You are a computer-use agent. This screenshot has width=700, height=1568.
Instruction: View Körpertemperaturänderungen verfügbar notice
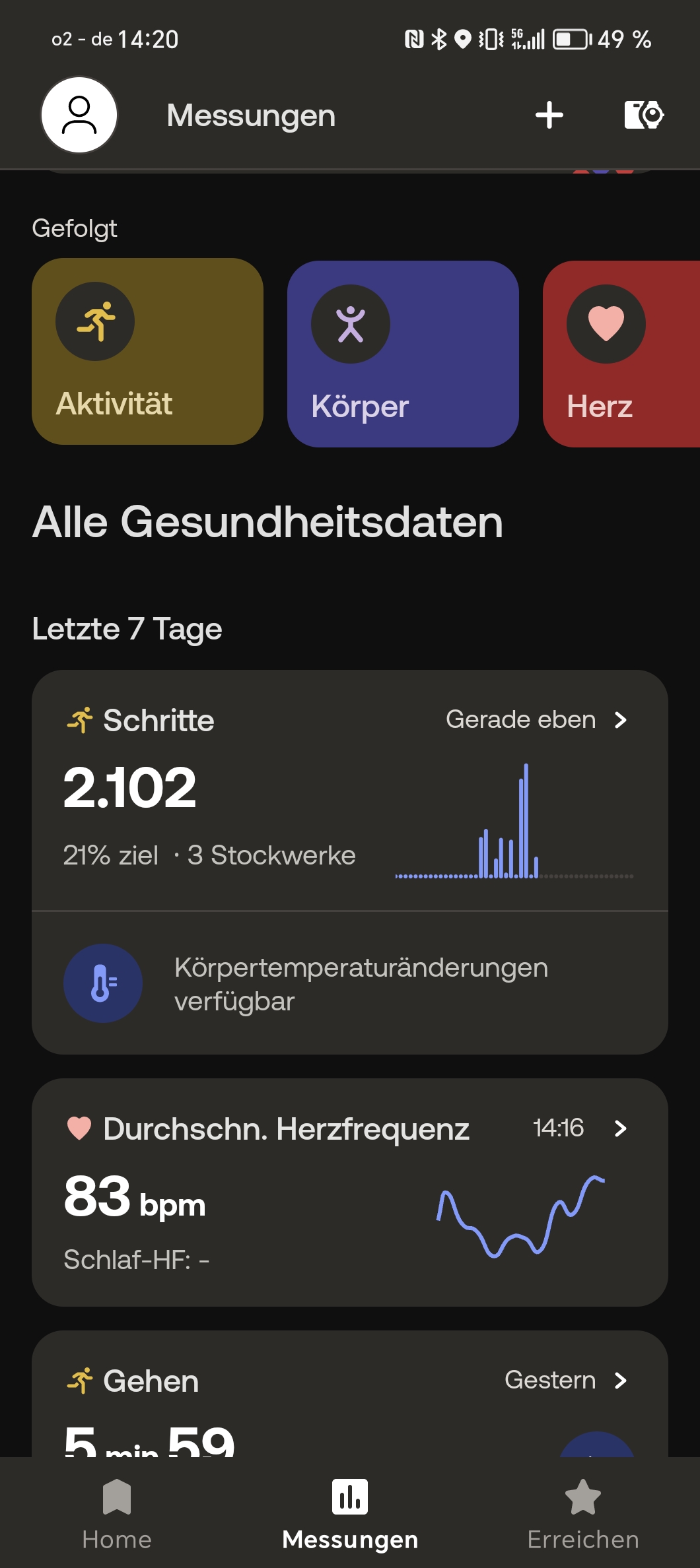(350, 983)
